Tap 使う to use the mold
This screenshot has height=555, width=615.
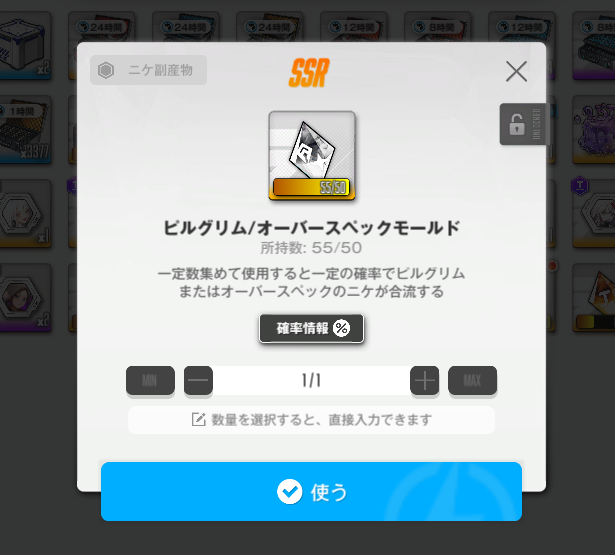tap(311, 491)
